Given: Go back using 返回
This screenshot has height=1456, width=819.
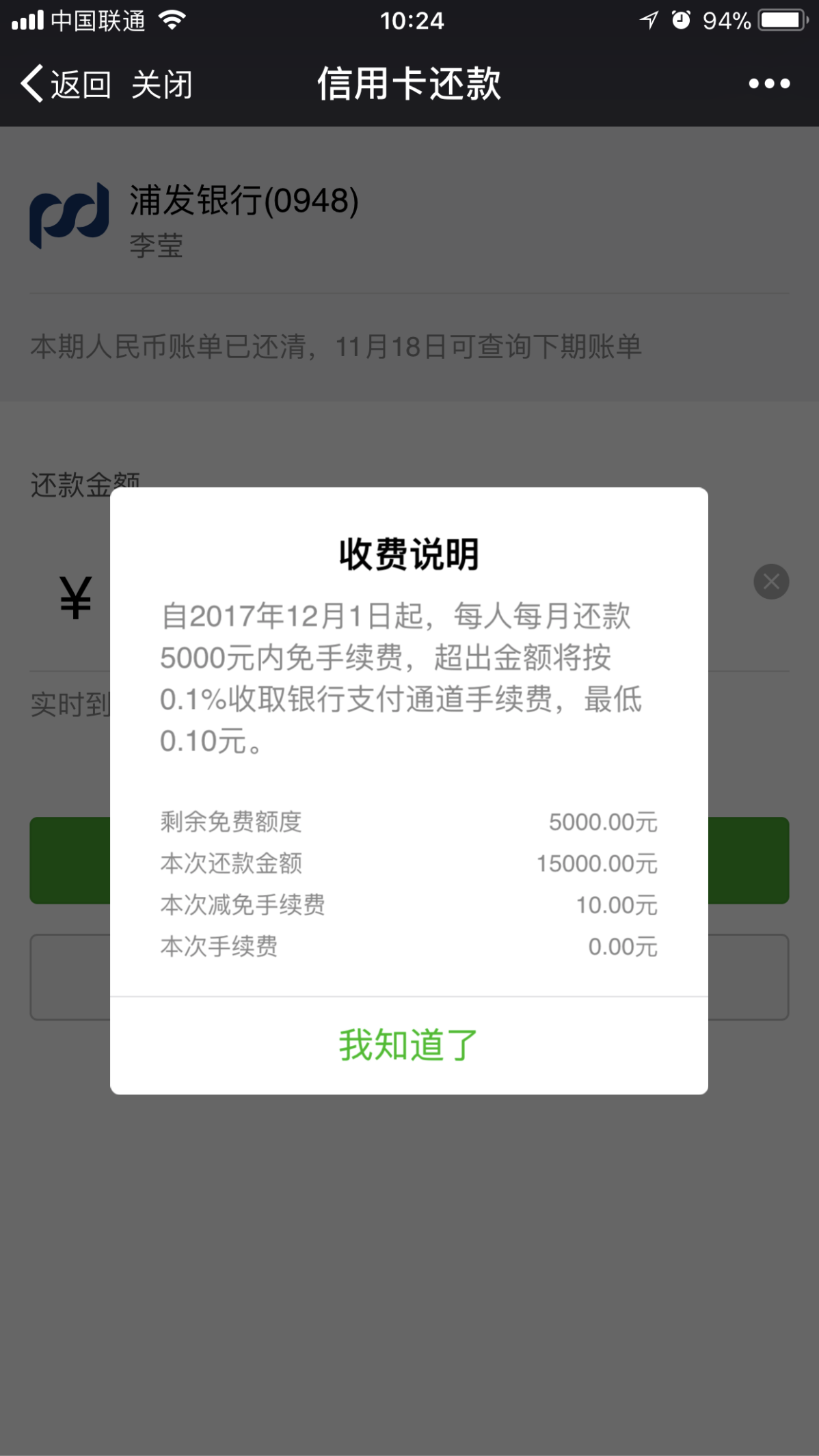Looking at the screenshot, I should pos(66,85).
